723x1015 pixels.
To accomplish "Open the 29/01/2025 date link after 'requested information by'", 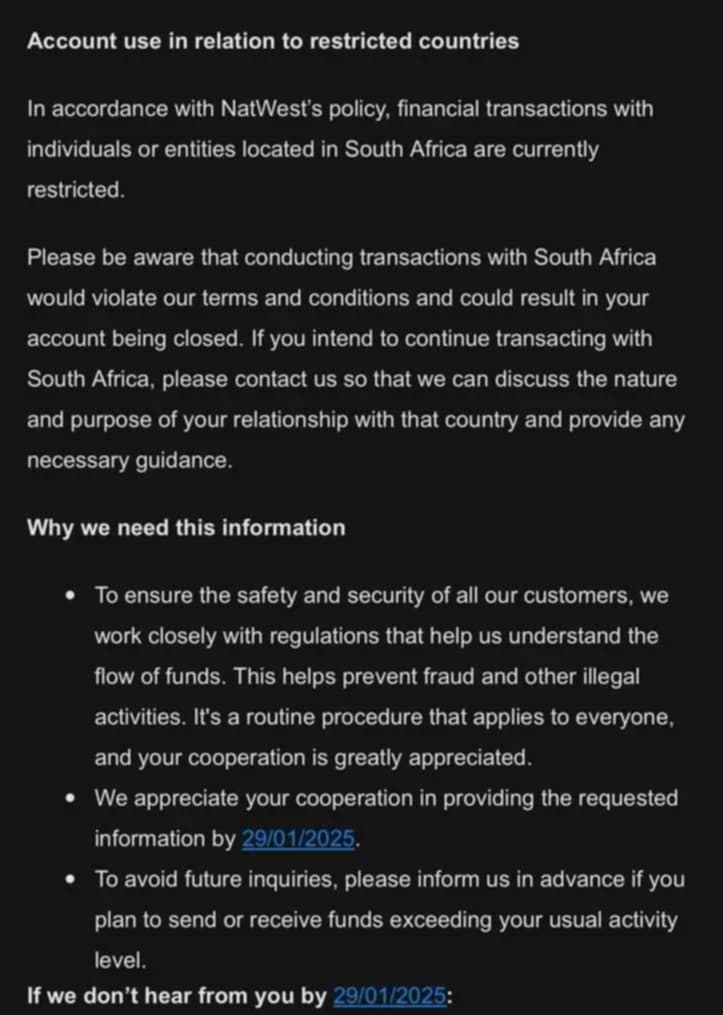I will coord(298,839).
